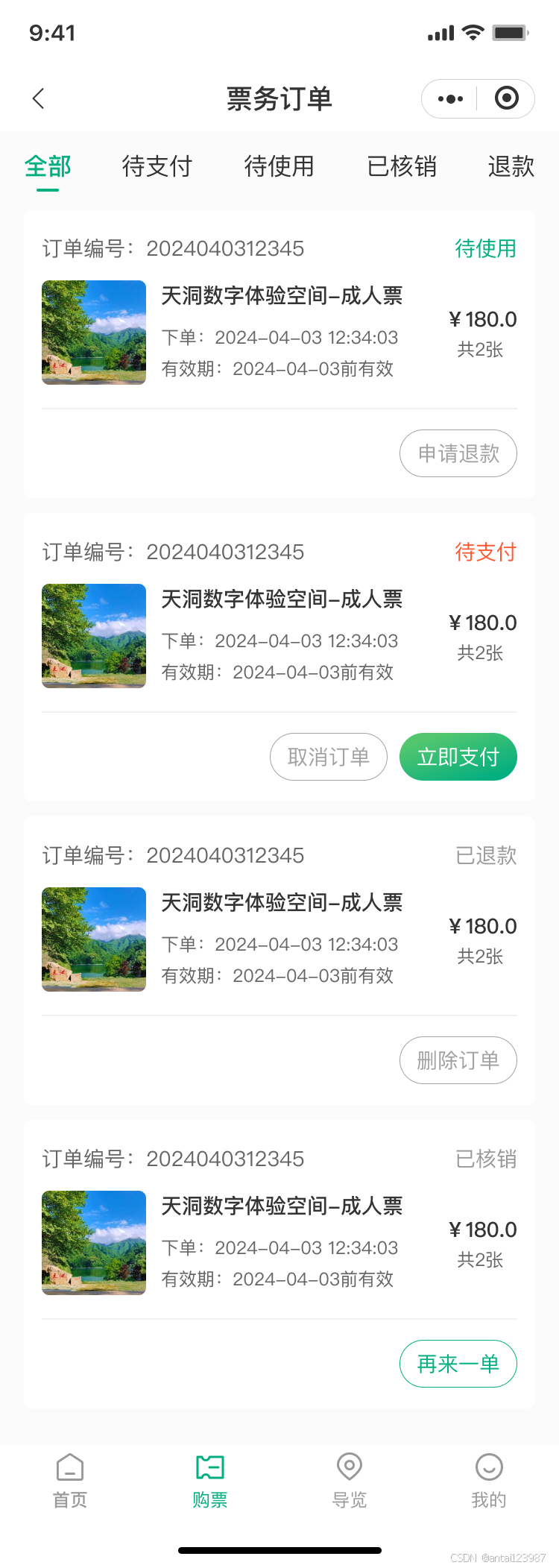This screenshot has width=559, height=1568.
Task: Open the three-dot more options capsule menu
Action: 449,98
